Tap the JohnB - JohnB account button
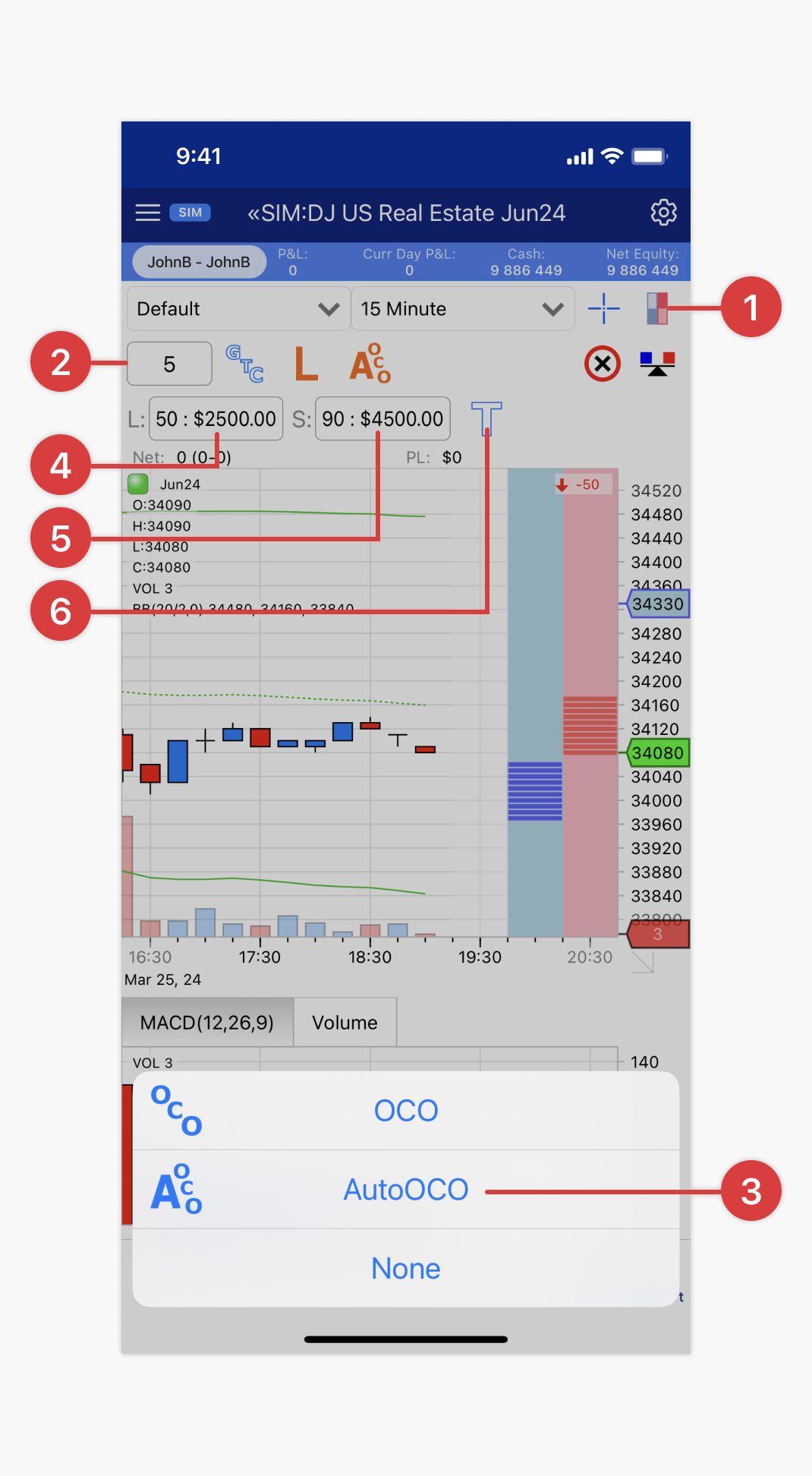This screenshot has width=812, height=1476. (x=199, y=261)
